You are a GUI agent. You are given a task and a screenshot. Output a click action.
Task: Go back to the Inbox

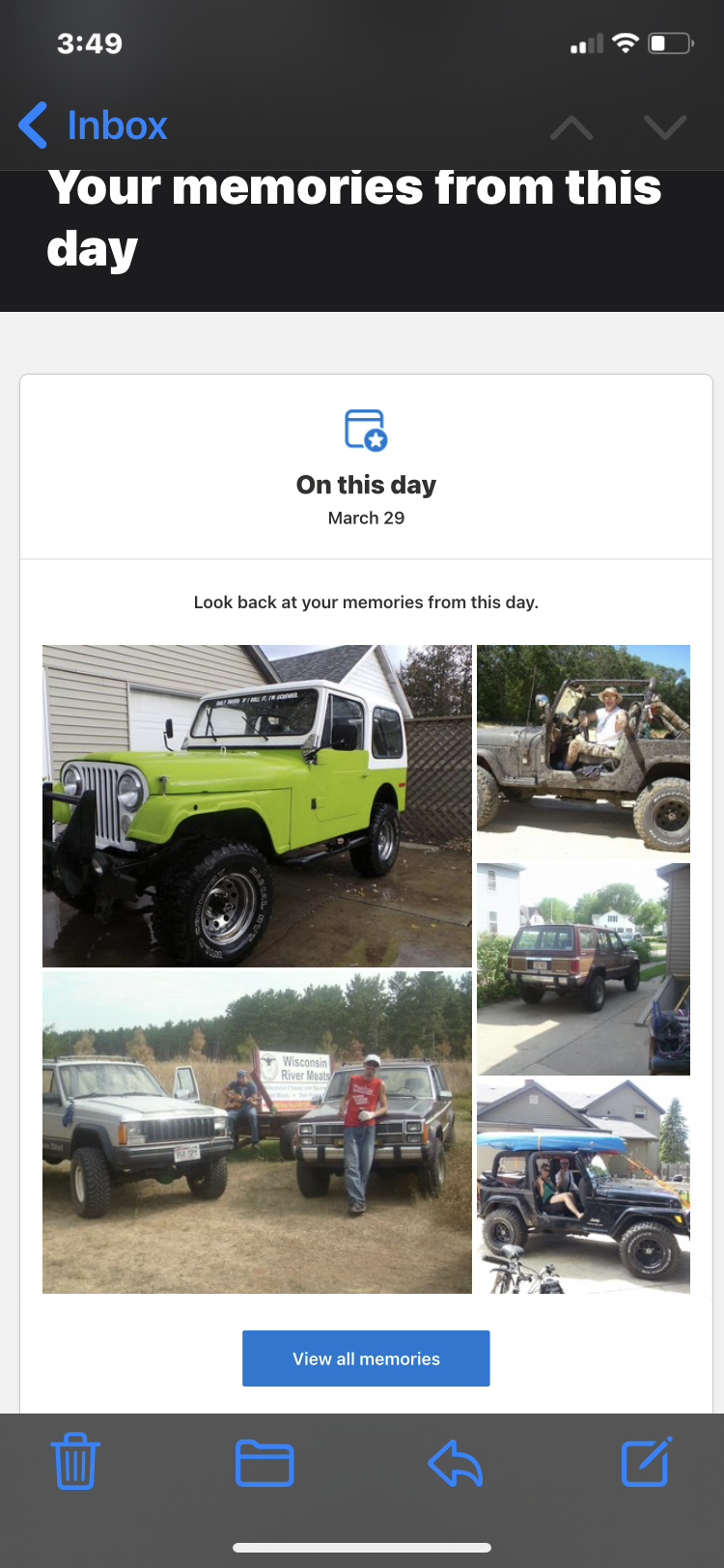94,126
